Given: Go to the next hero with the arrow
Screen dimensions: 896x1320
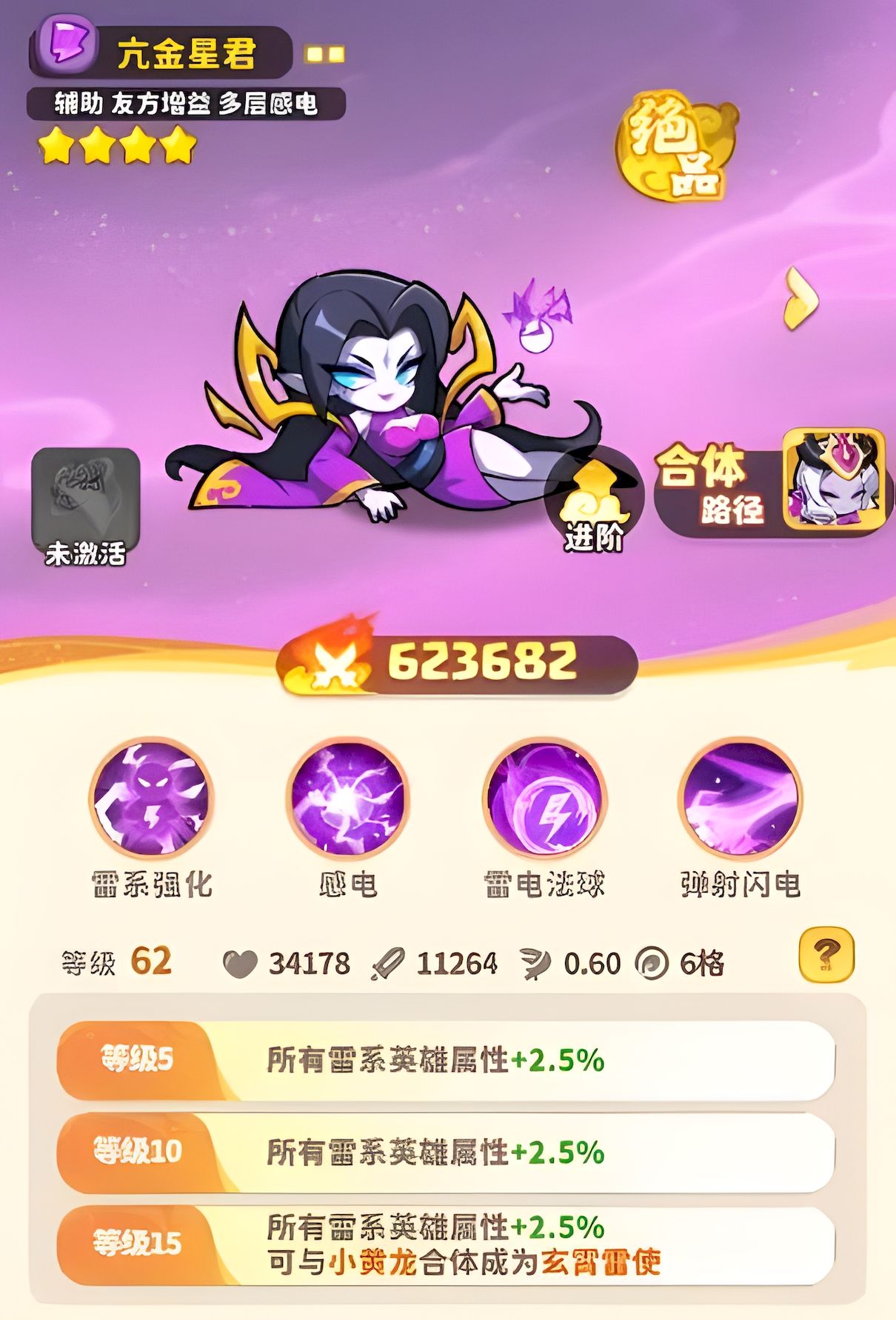Looking at the screenshot, I should pyautogui.click(x=801, y=299).
